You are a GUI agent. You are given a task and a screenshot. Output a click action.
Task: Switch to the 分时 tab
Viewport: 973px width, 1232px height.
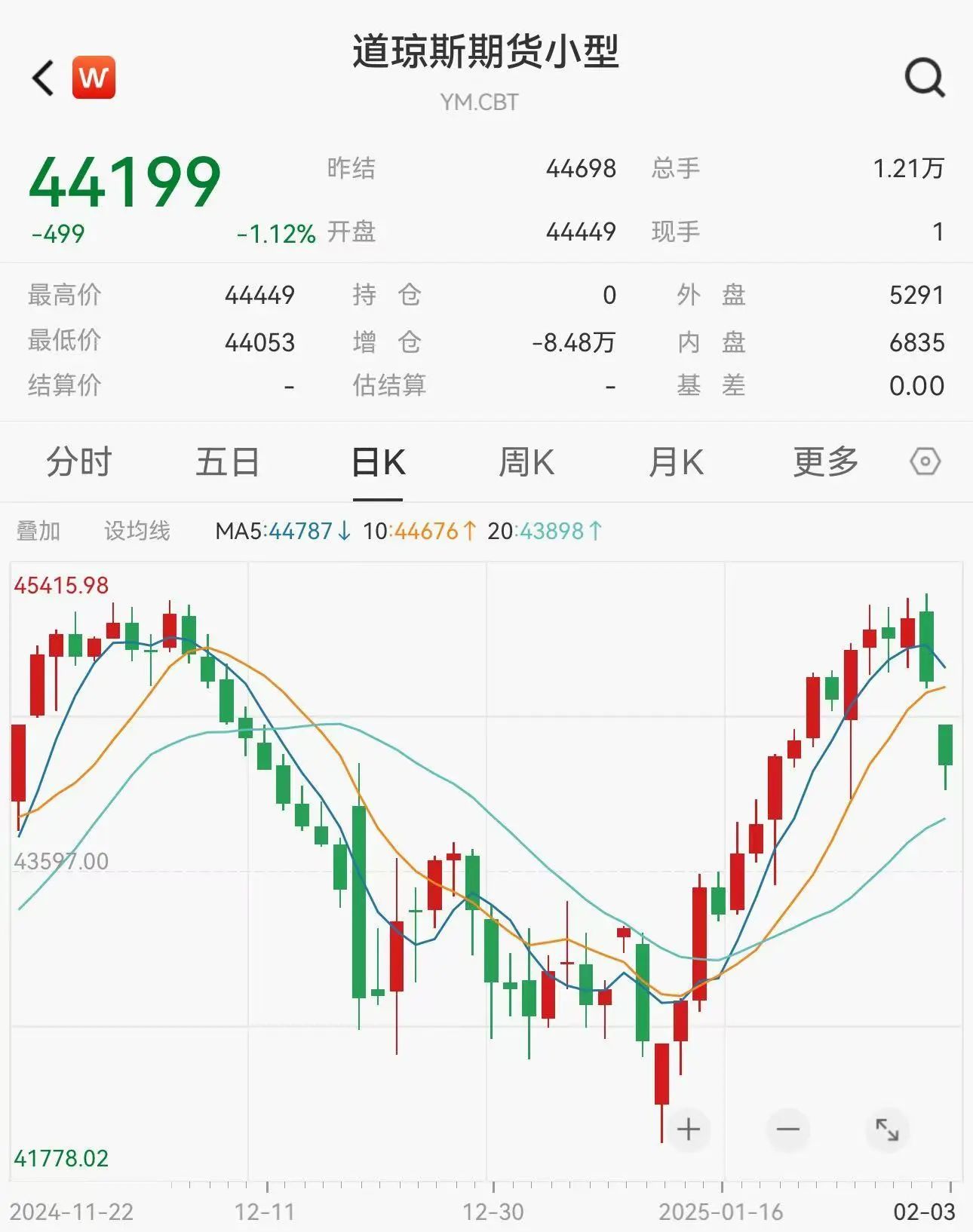78,461
